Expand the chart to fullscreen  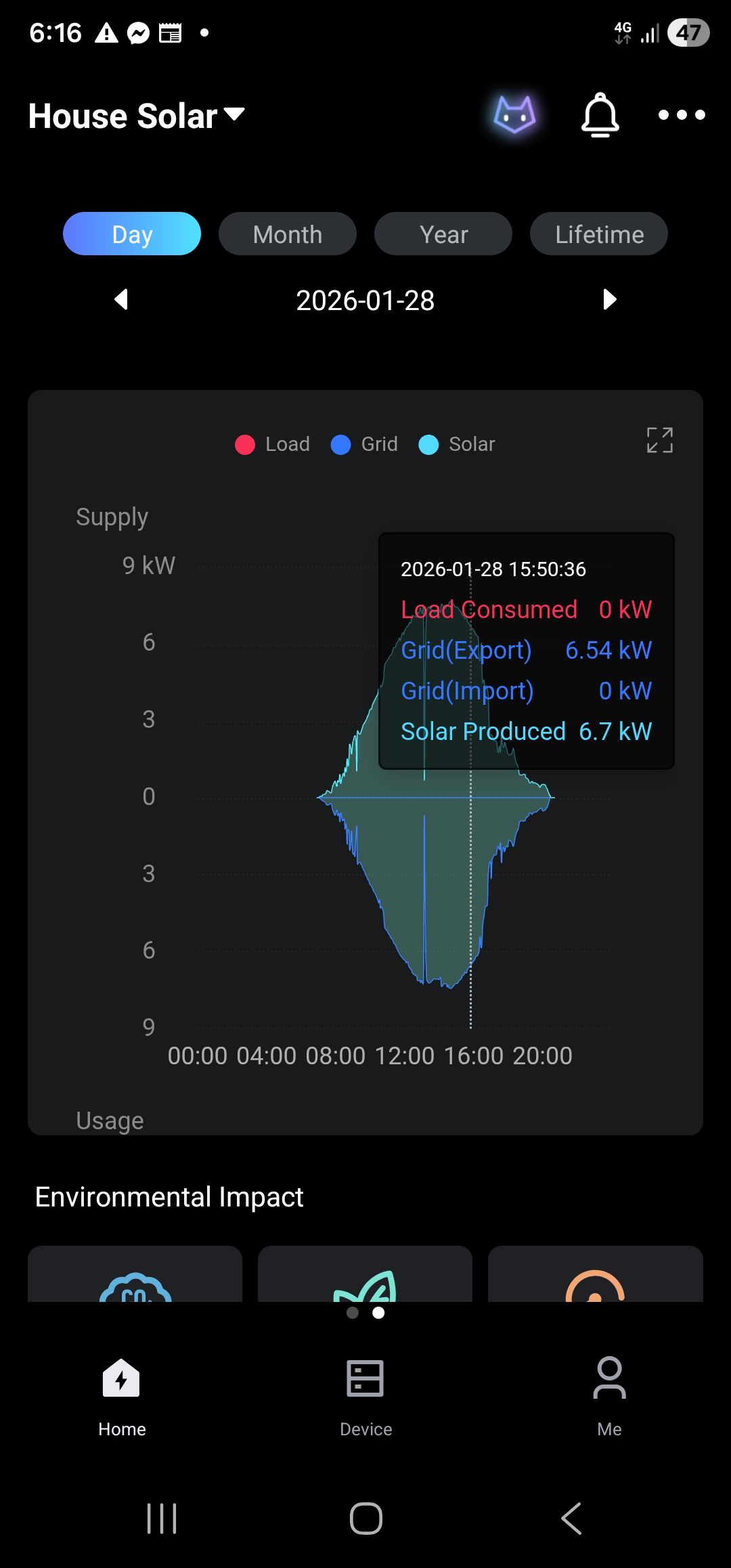pyautogui.click(x=659, y=440)
